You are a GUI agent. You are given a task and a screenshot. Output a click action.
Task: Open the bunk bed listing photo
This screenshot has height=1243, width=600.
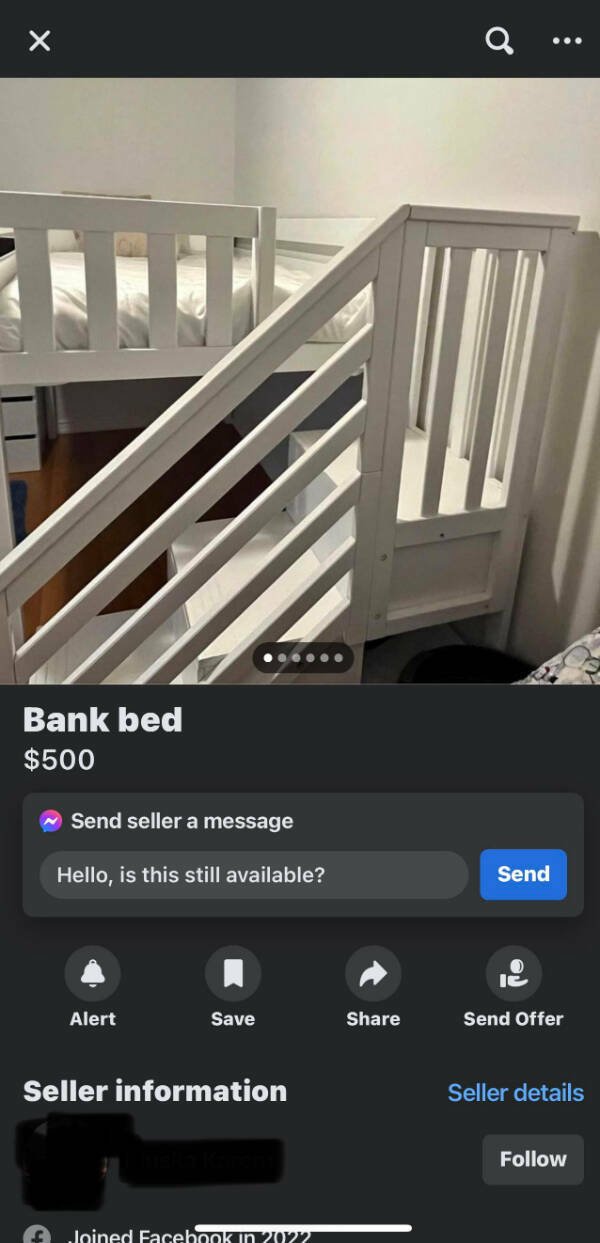[300, 380]
